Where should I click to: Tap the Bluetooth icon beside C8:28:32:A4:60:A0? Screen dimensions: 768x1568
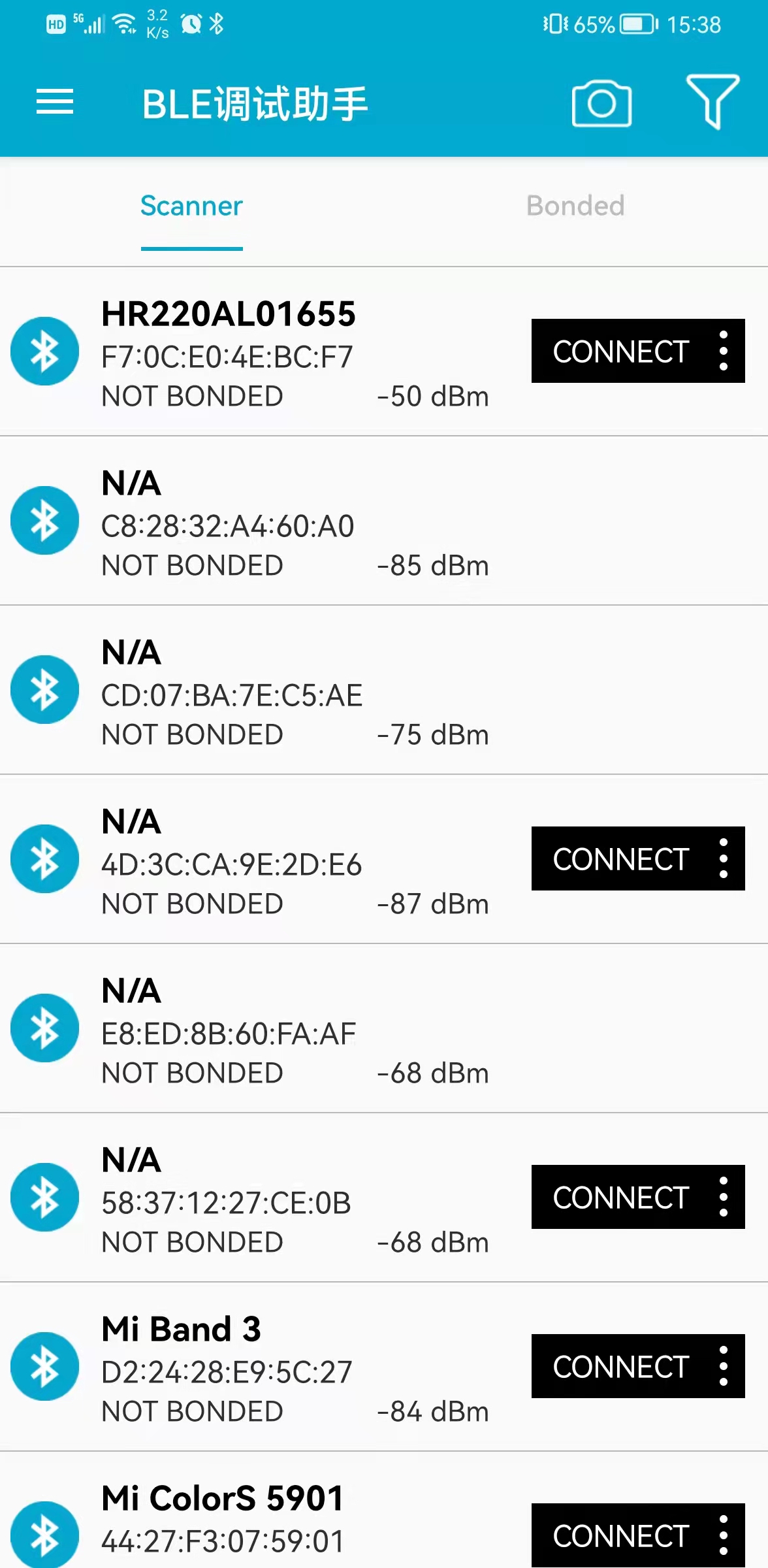pyautogui.click(x=44, y=519)
